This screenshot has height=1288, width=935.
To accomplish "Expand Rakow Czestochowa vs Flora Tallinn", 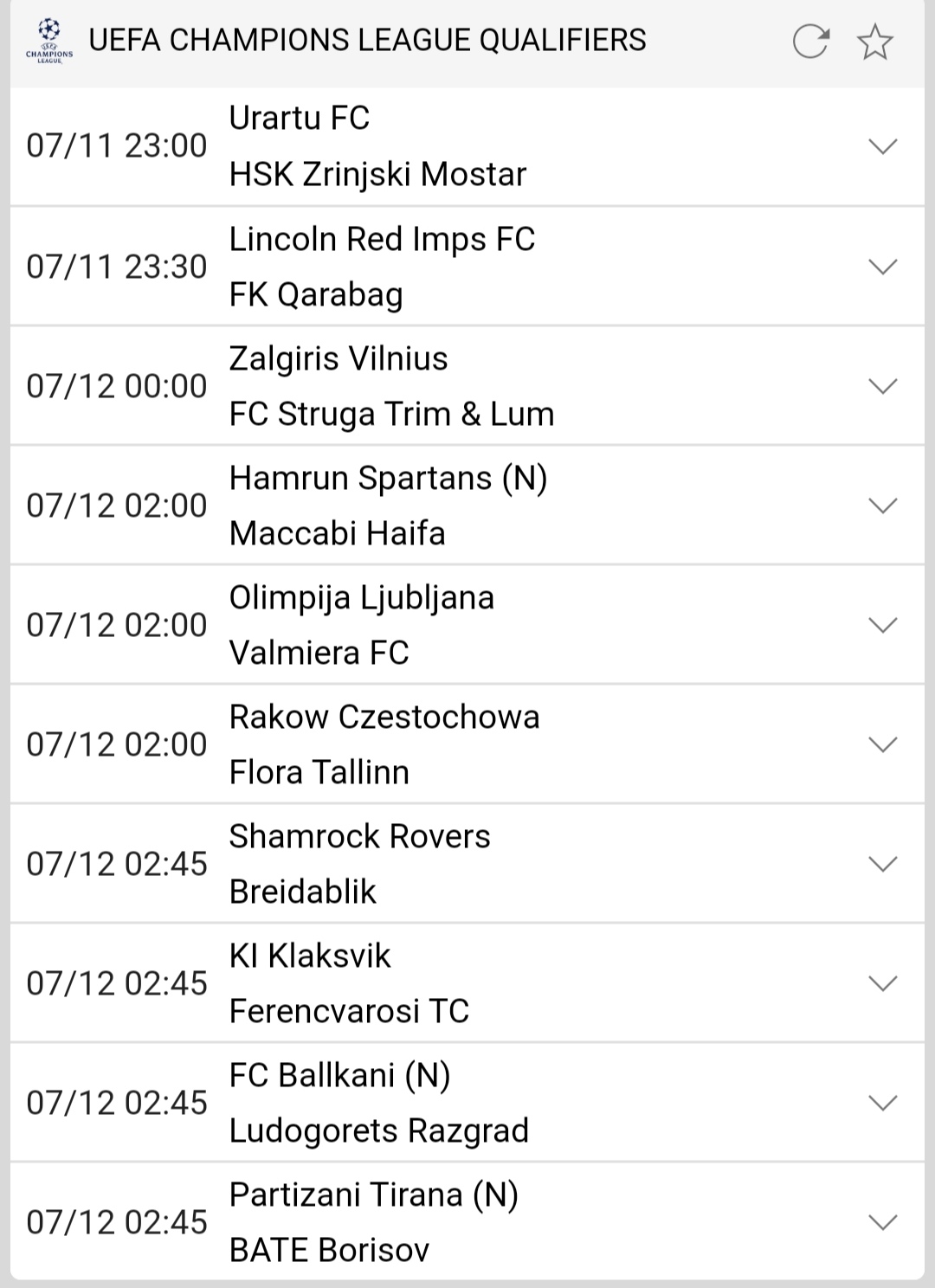I will (x=882, y=744).
